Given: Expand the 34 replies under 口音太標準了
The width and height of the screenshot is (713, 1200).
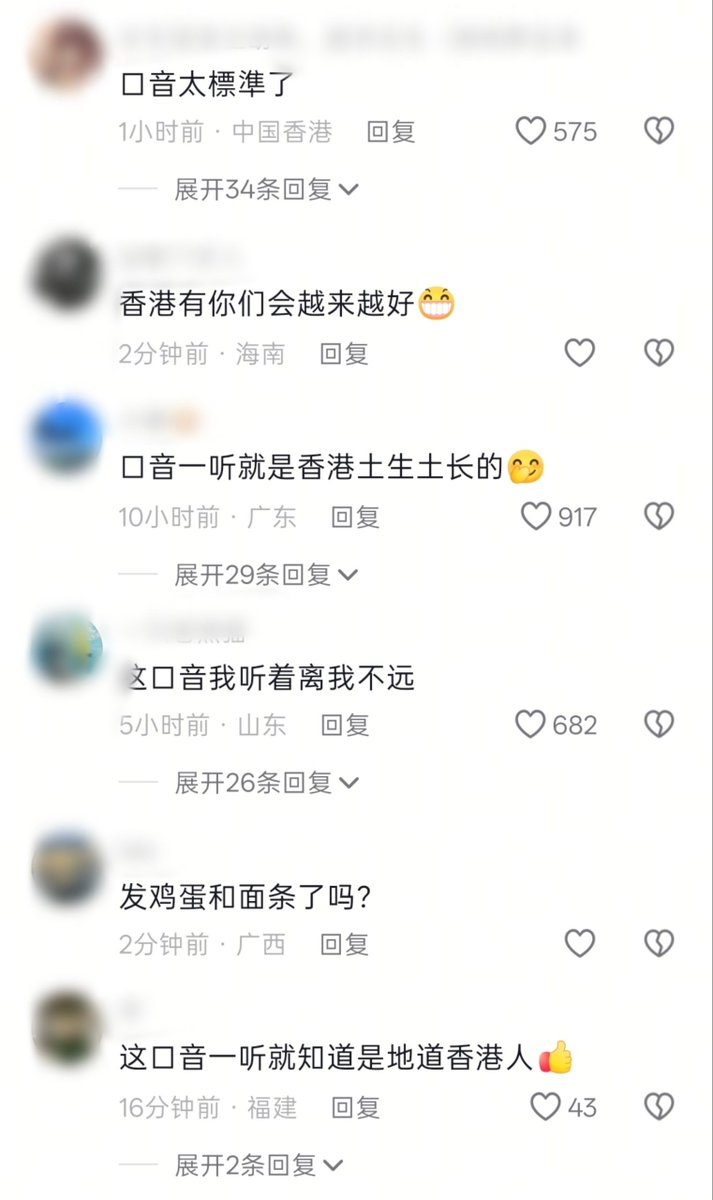Looking at the screenshot, I should 266,189.
